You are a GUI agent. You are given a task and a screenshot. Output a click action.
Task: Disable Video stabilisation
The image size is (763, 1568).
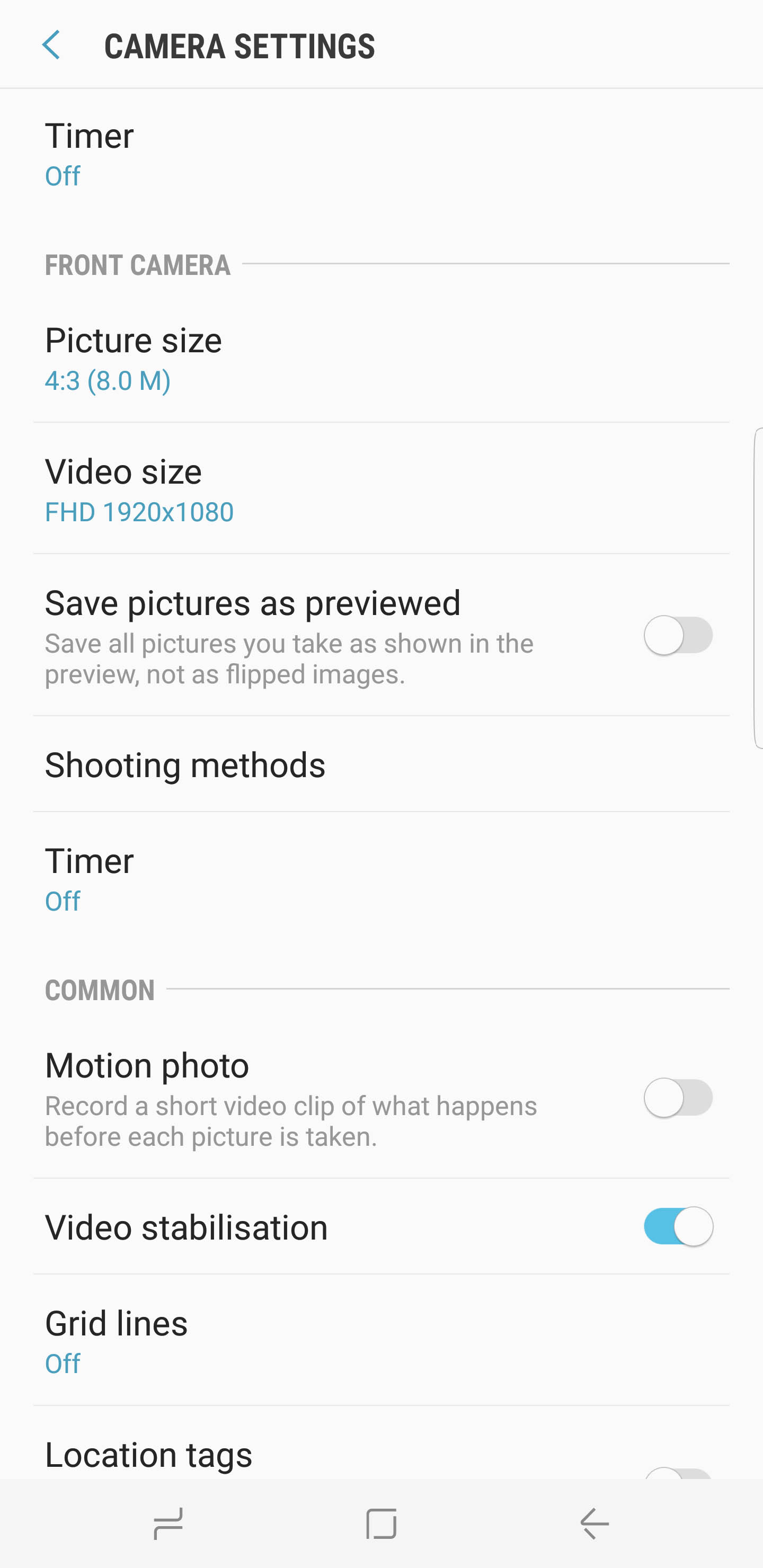click(678, 1226)
